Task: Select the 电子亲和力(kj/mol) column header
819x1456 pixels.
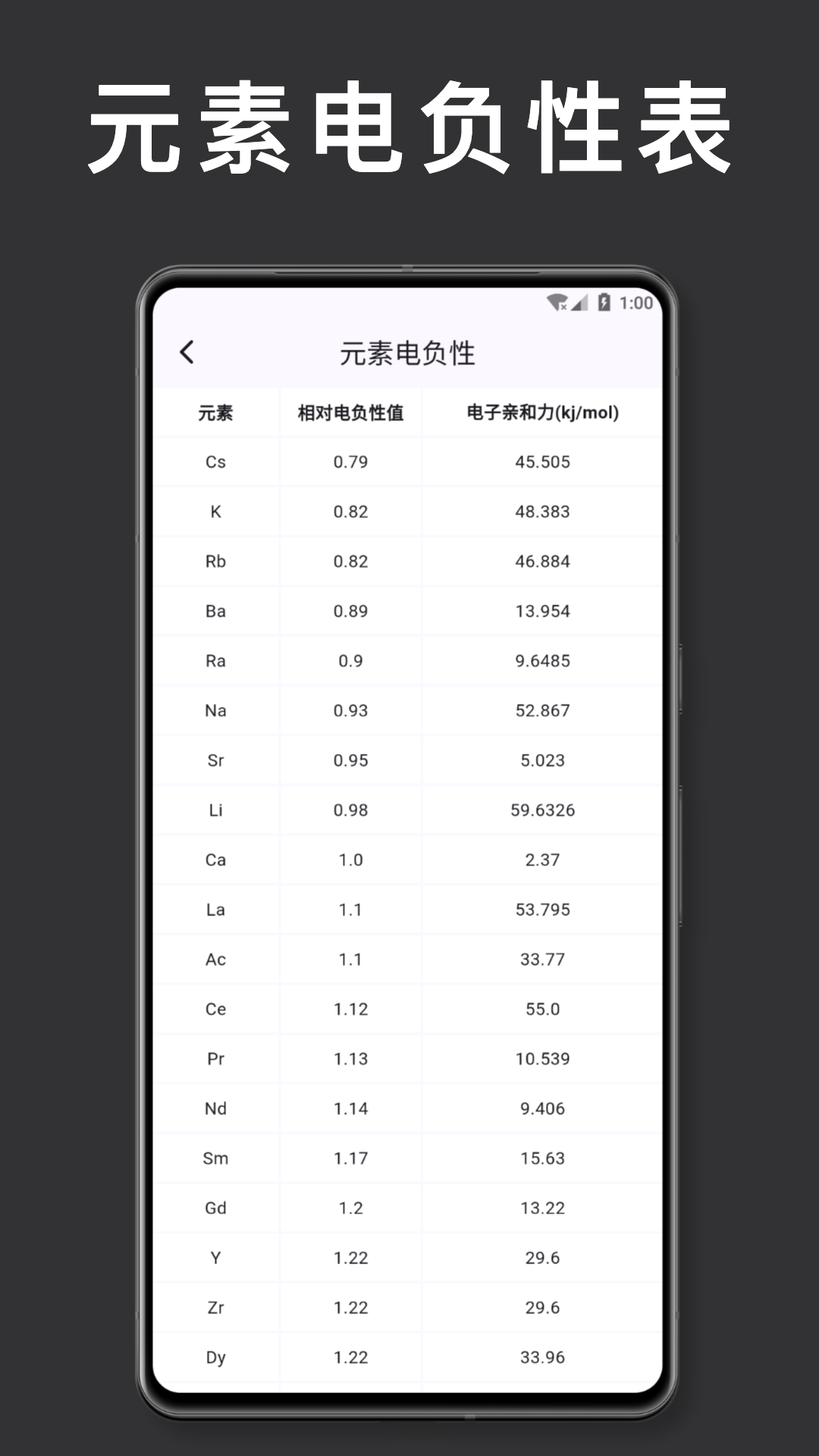Action: tap(541, 413)
